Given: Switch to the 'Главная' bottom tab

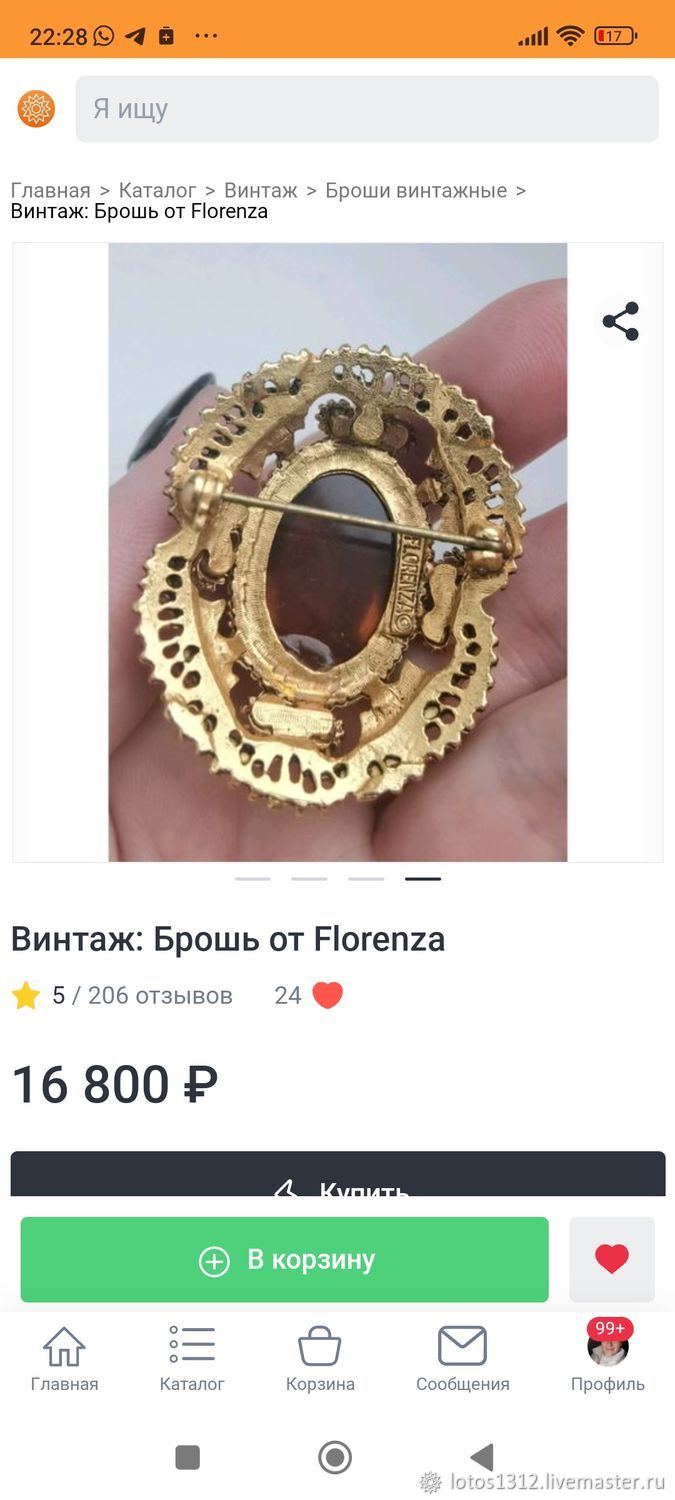Looking at the screenshot, I should (x=64, y=1360).
